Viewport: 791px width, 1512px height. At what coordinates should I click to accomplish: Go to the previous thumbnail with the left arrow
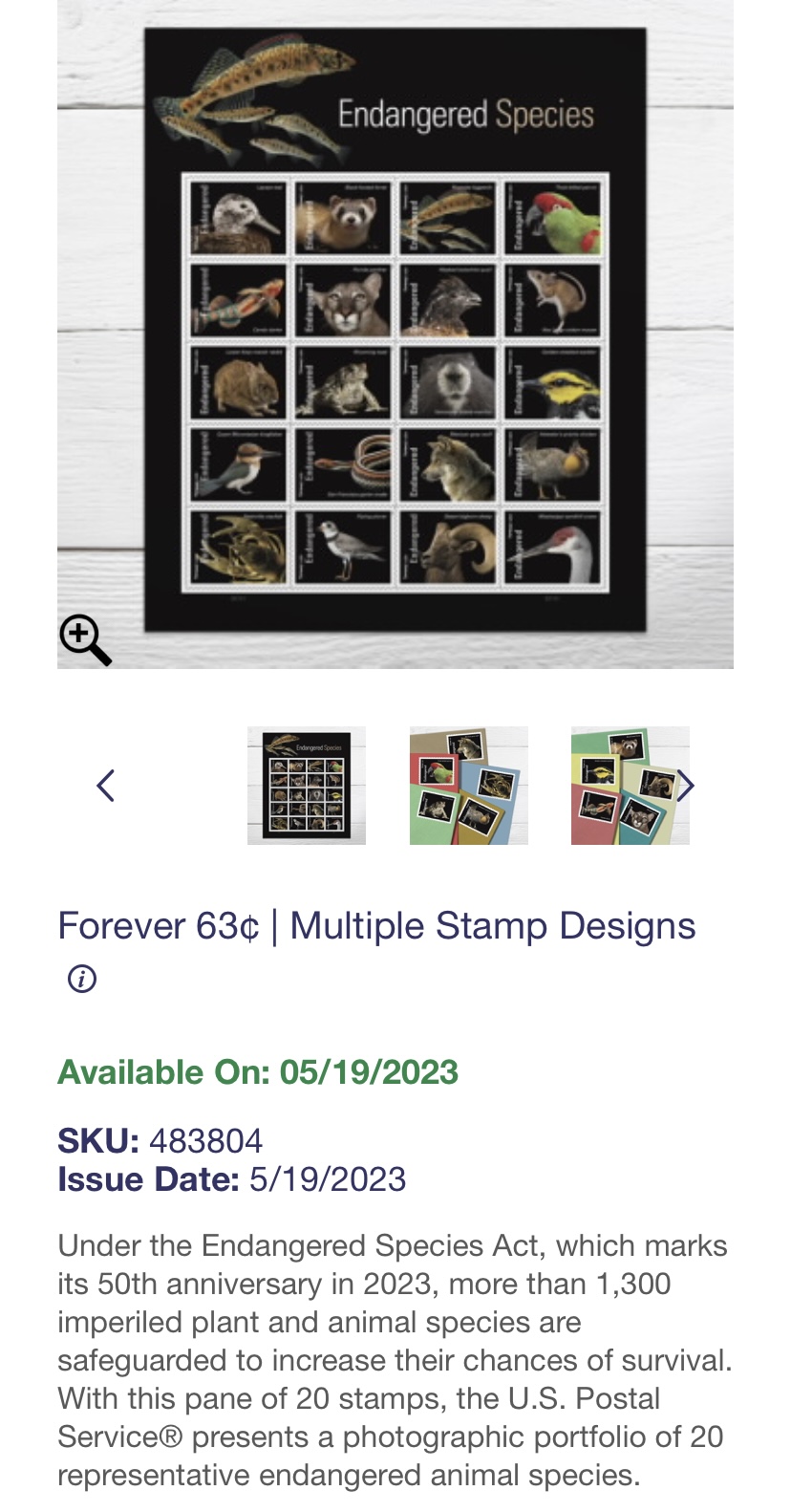[x=106, y=786]
